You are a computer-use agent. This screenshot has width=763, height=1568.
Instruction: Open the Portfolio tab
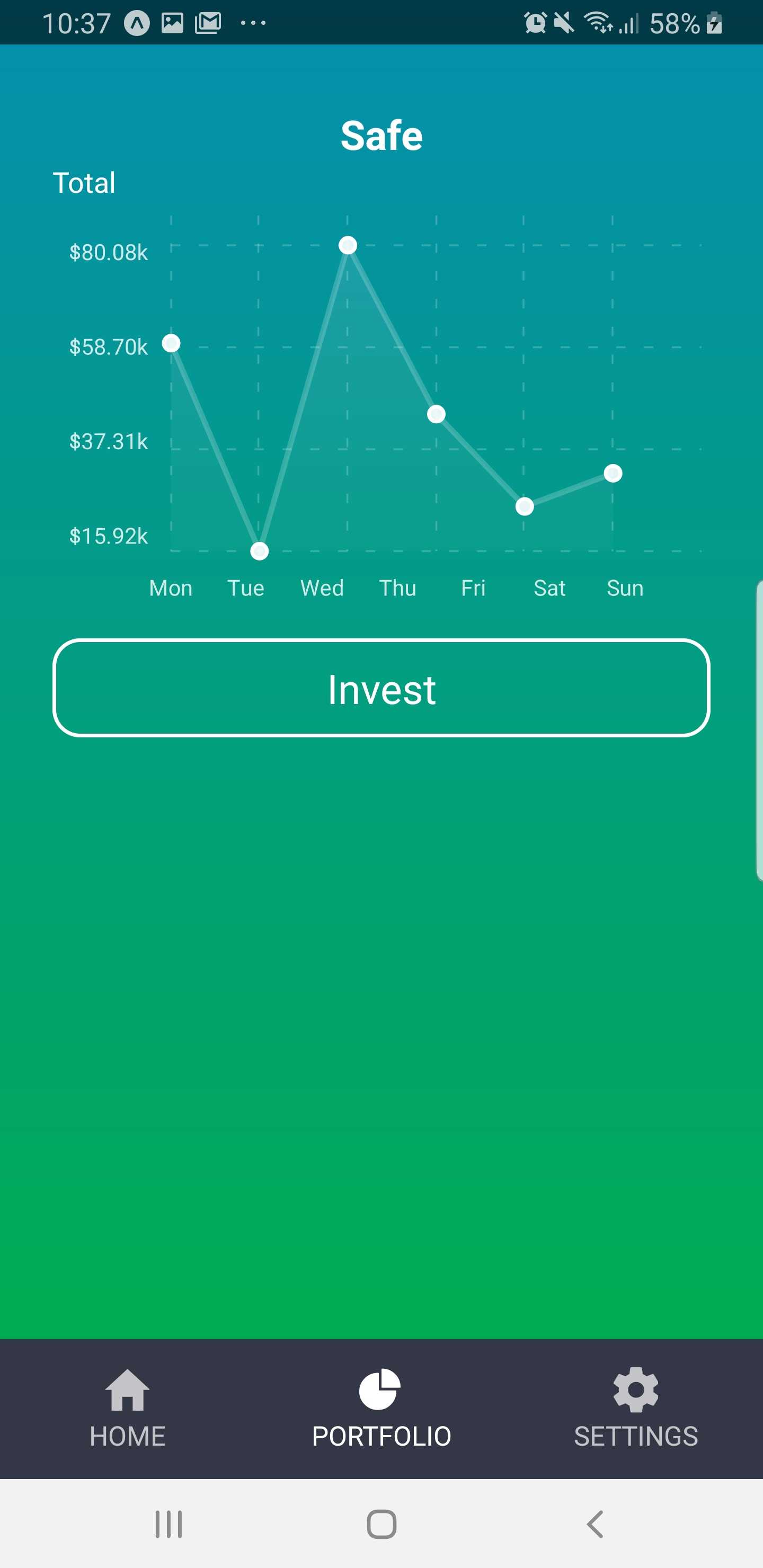pyautogui.click(x=381, y=1408)
